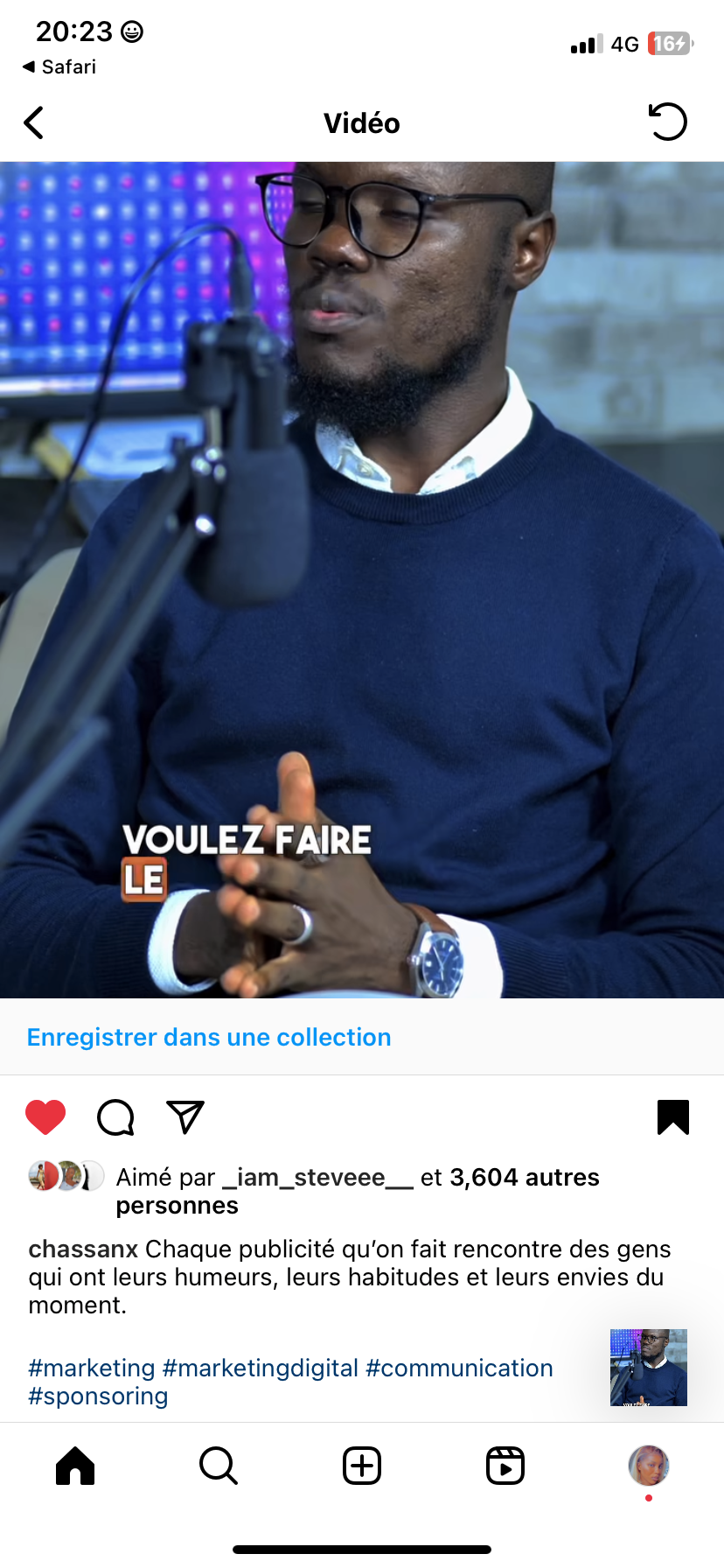Open the #sponsoring hashtag
The height and width of the screenshot is (1568, 724).
coord(98,1396)
